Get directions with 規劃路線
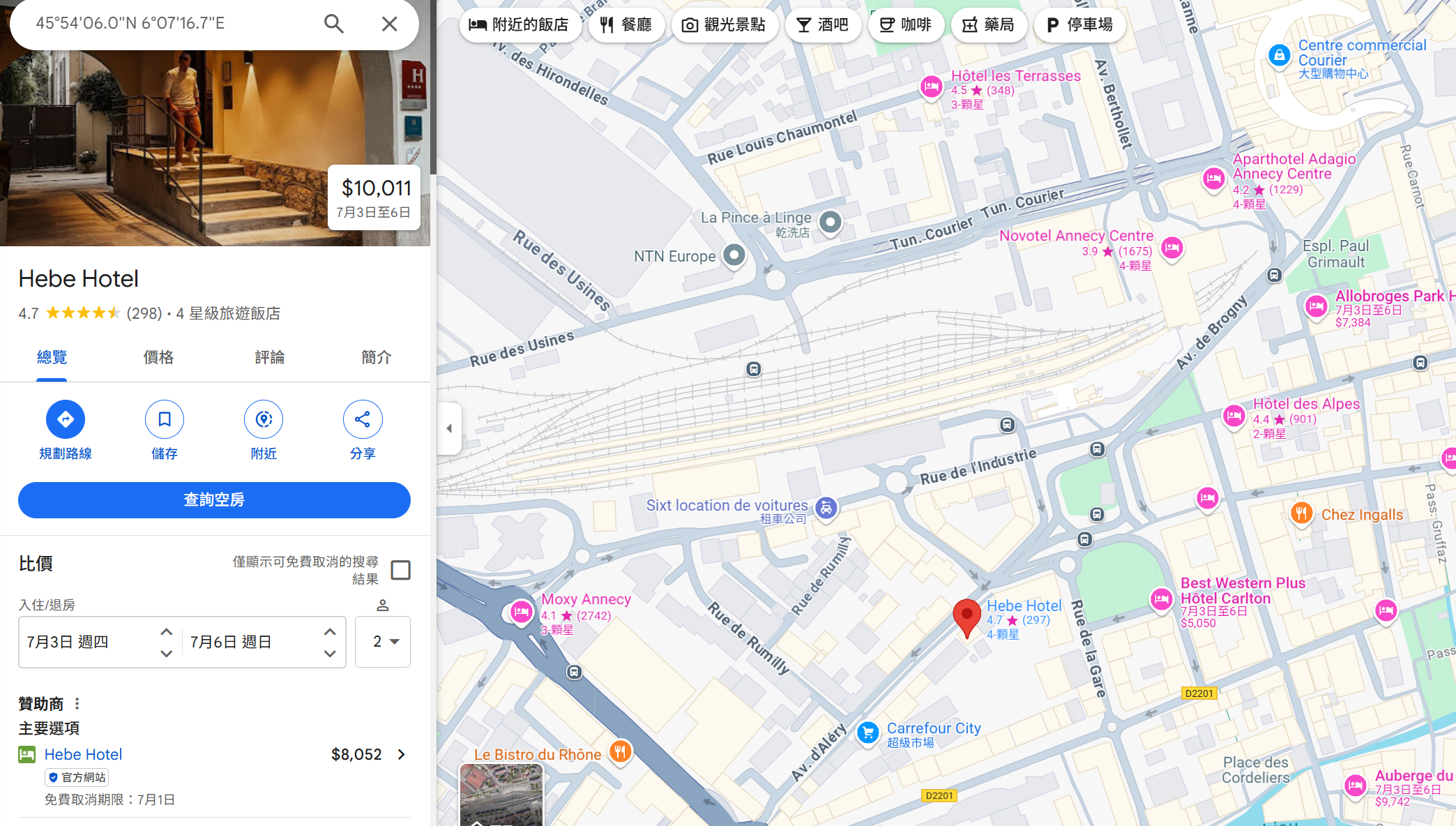Image resolution: width=1456 pixels, height=826 pixels. (66, 419)
